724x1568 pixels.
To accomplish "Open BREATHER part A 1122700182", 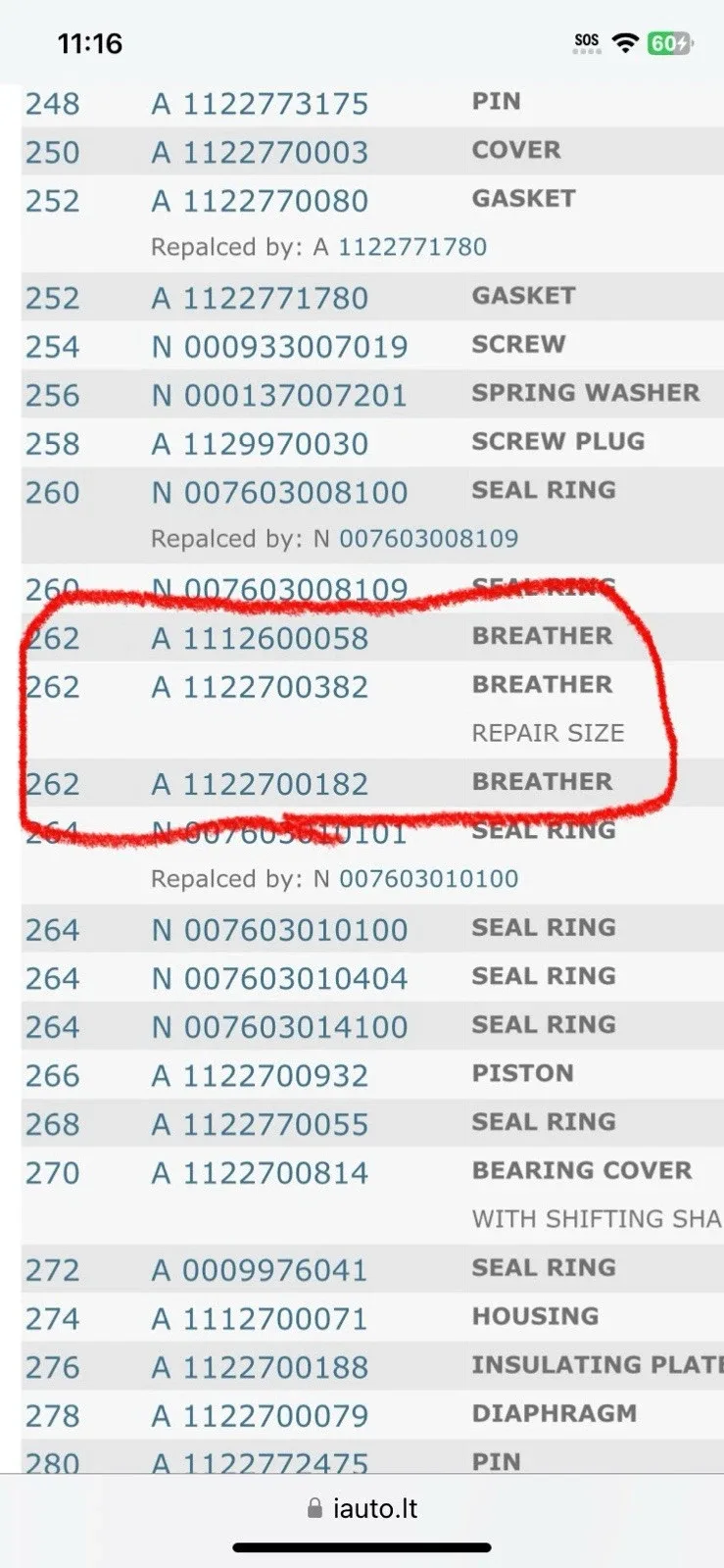I will [x=260, y=785].
